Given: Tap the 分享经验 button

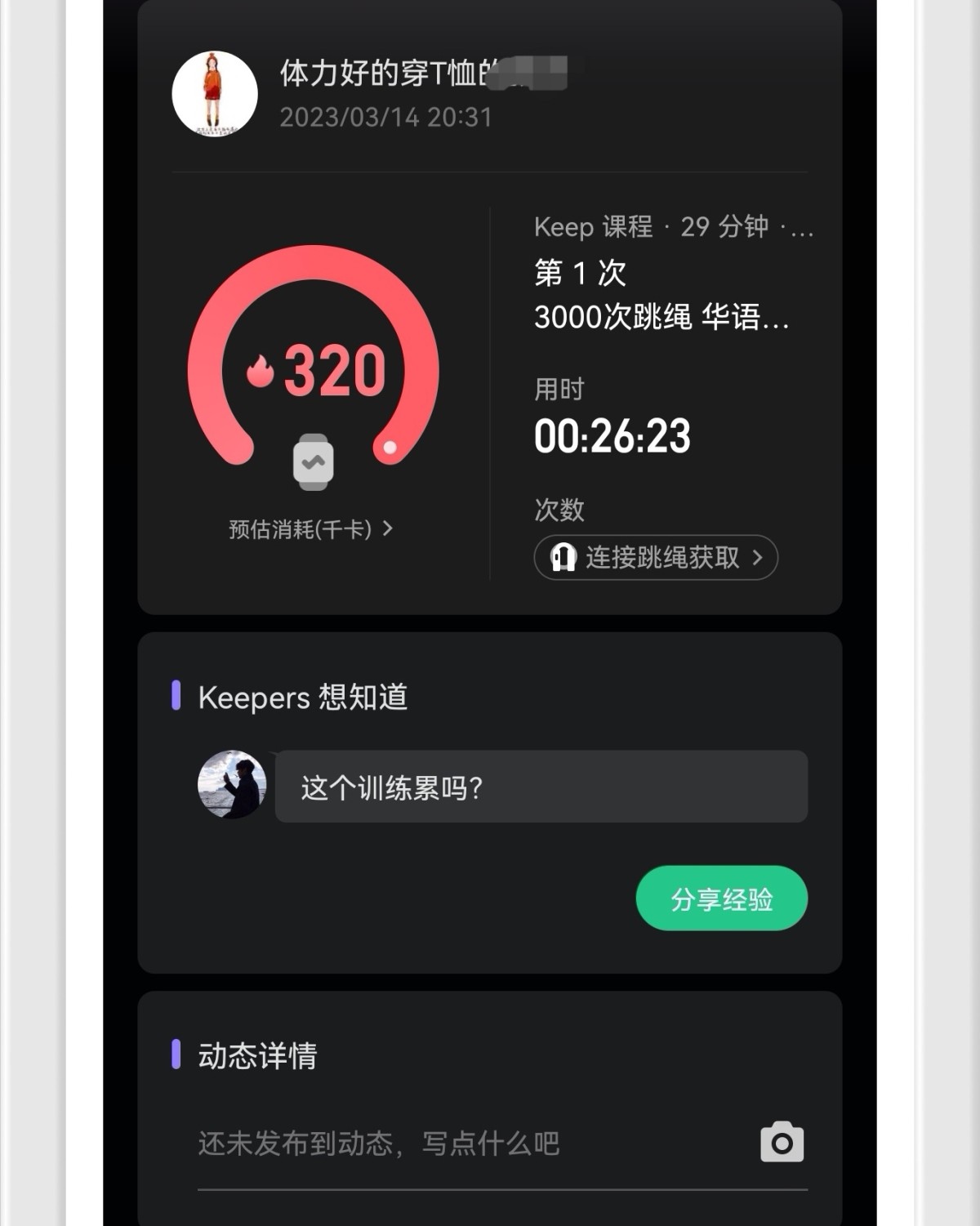Looking at the screenshot, I should click(721, 898).
